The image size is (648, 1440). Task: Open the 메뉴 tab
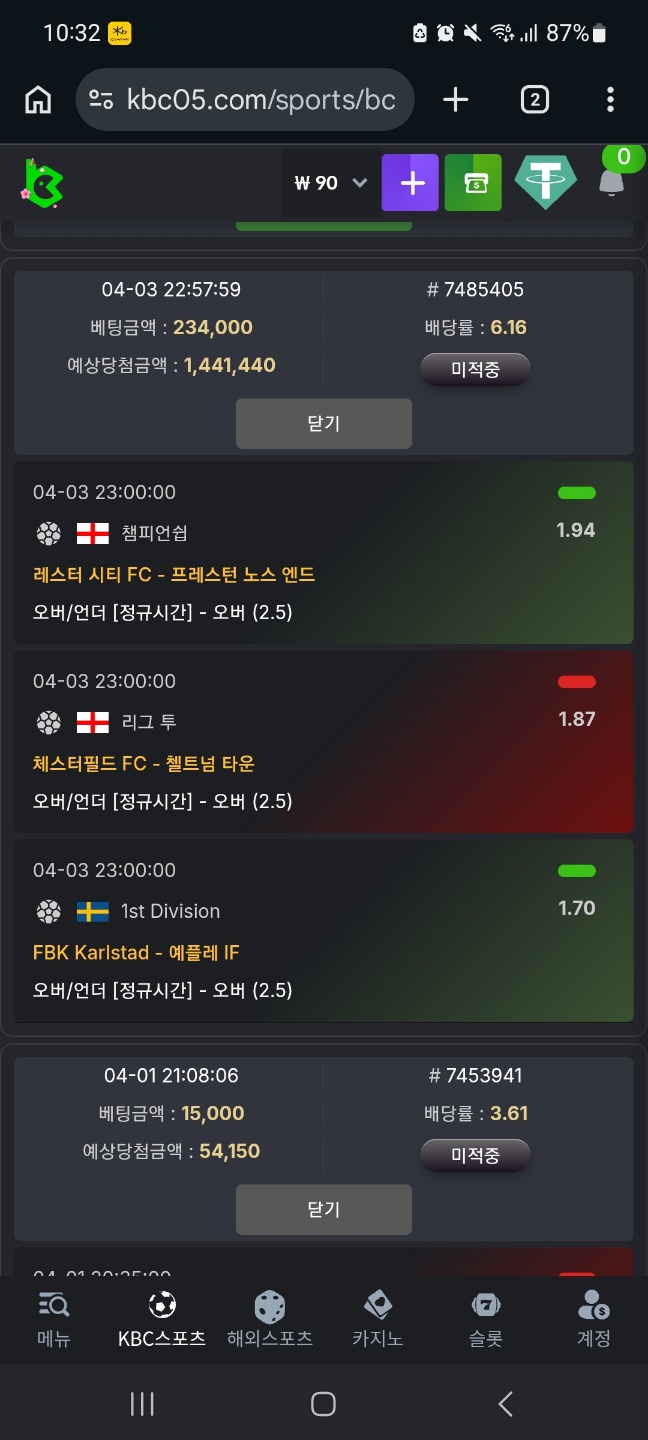[x=53, y=1319]
